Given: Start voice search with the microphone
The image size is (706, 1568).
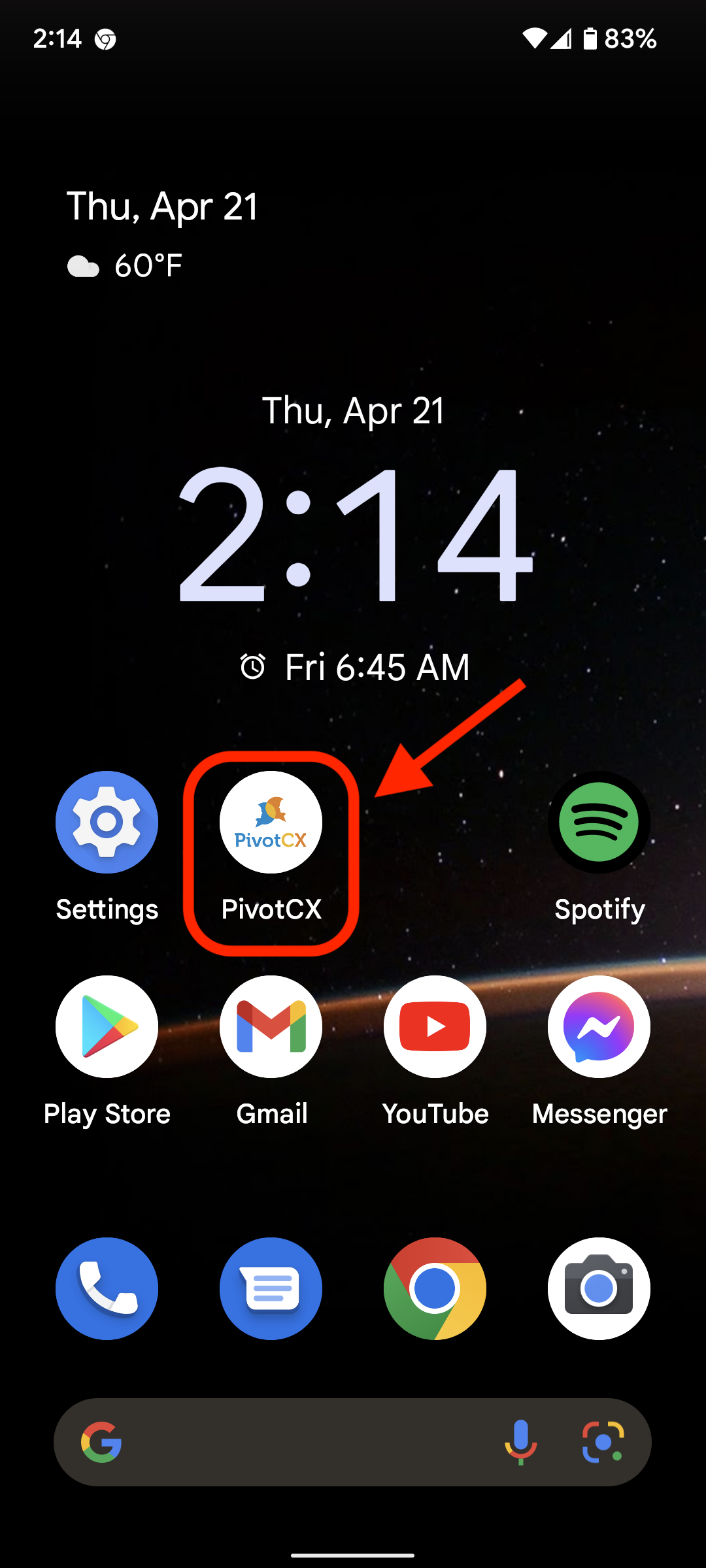Looking at the screenshot, I should pyautogui.click(x=520, y=1443).
